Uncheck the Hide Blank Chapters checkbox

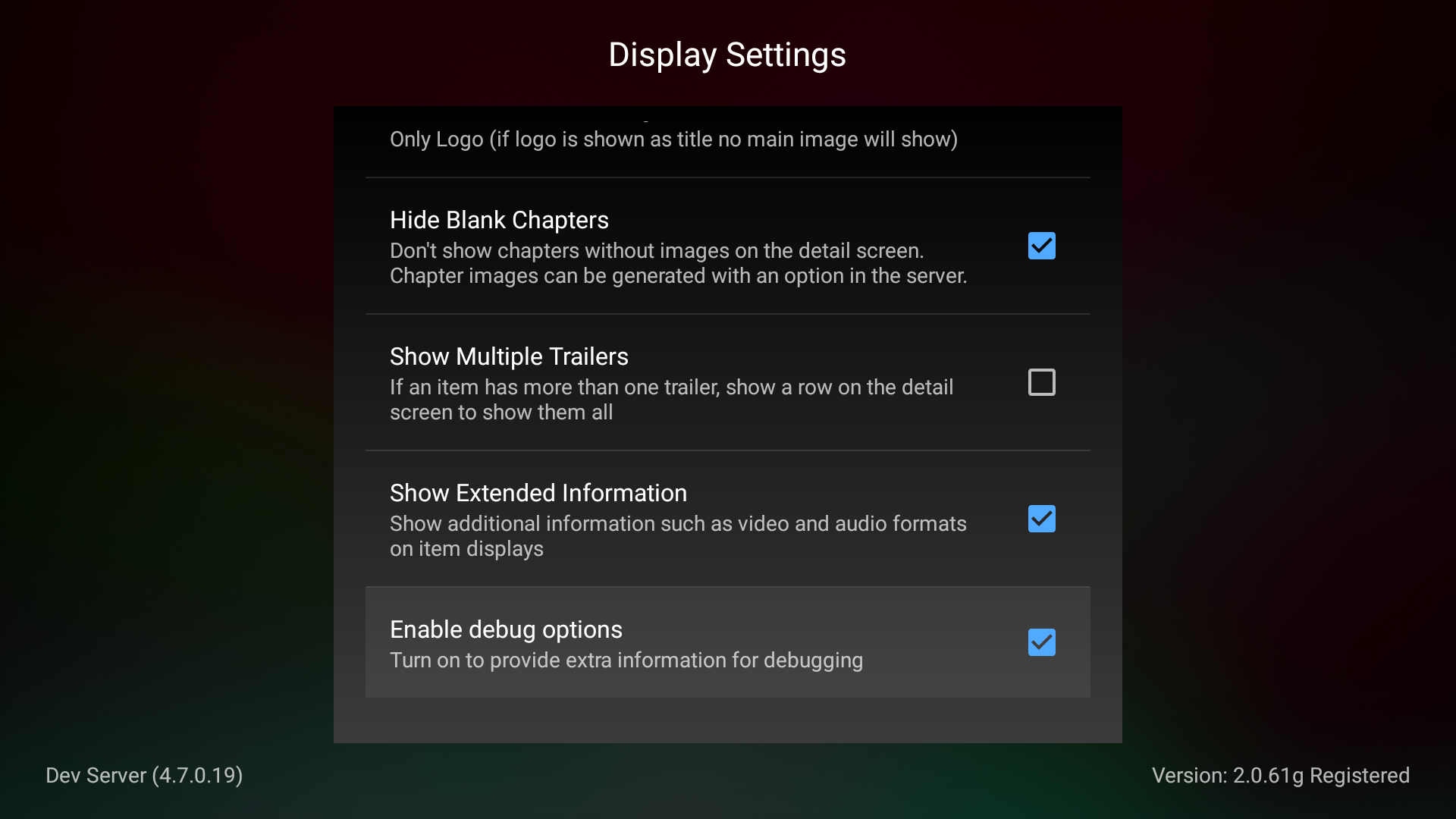(1041, 246)
